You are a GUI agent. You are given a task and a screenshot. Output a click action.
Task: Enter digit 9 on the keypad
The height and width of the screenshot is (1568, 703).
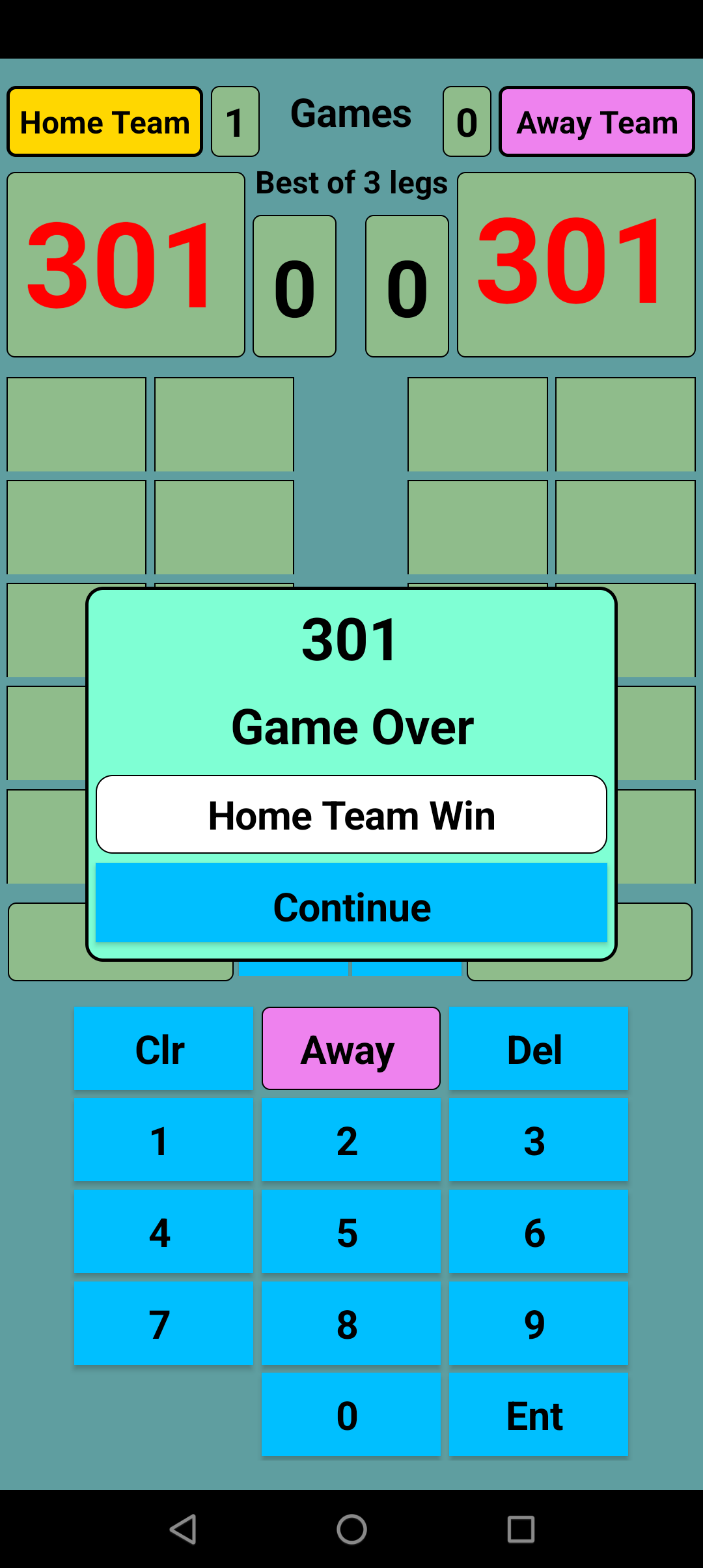[538, 1323]
